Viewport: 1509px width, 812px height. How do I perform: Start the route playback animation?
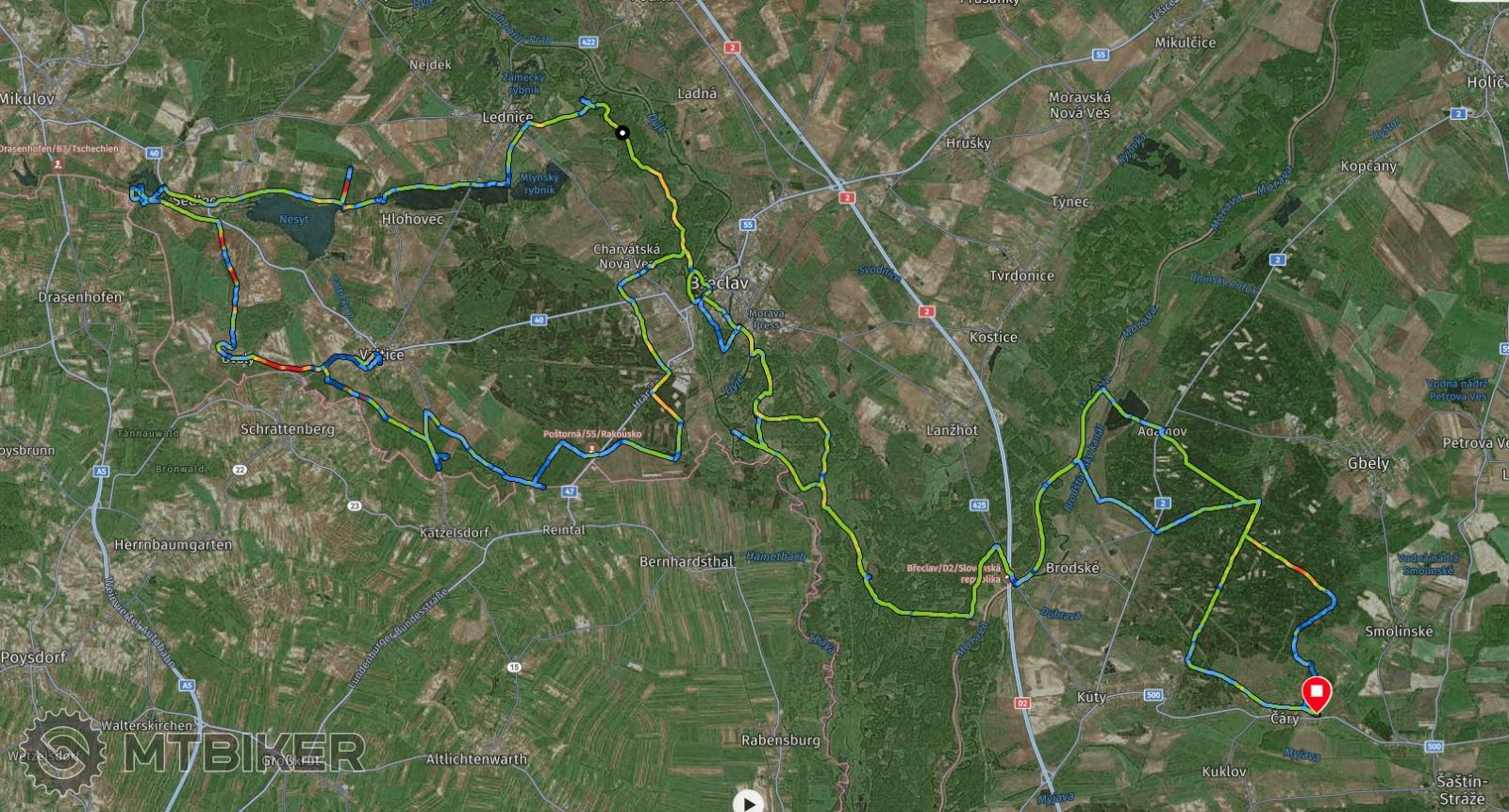[749, 804]
